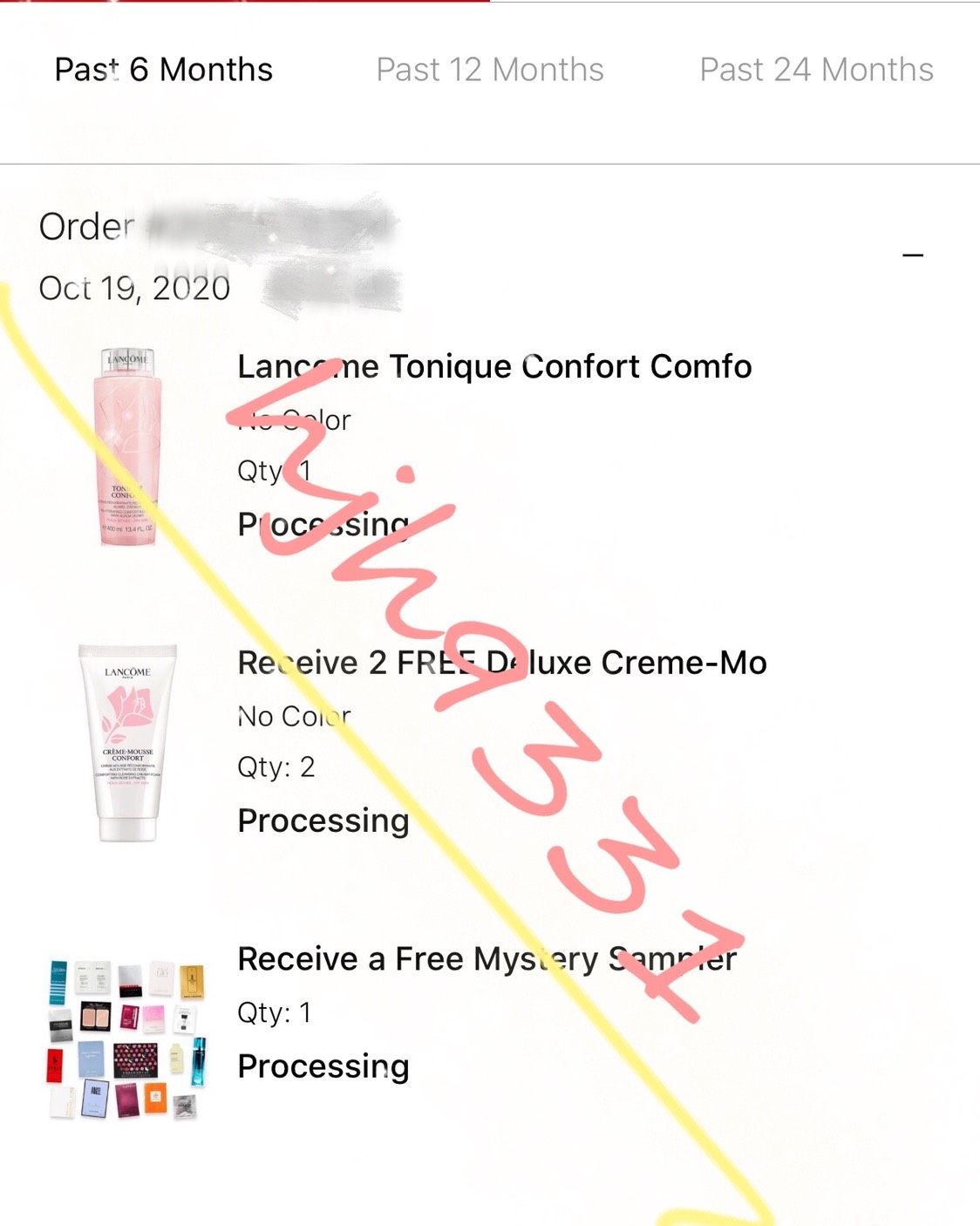Viewport: 980px width, 1226px height.
Task: Open the 2 FREE Deluxe Creme-Mousse item
Action: 501,663
